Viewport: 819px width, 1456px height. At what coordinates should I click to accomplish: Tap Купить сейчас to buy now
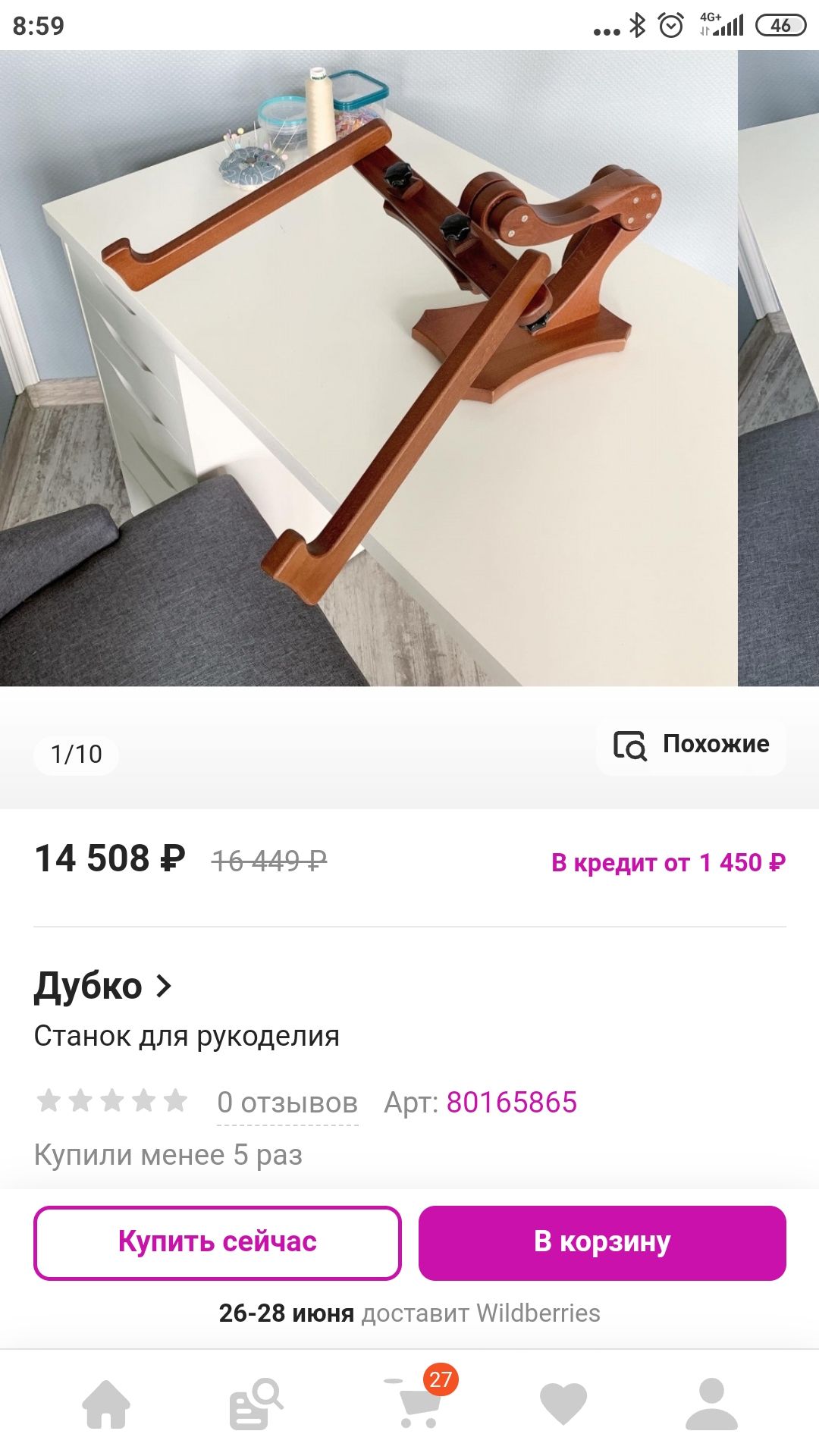(x=218, y=1242)
